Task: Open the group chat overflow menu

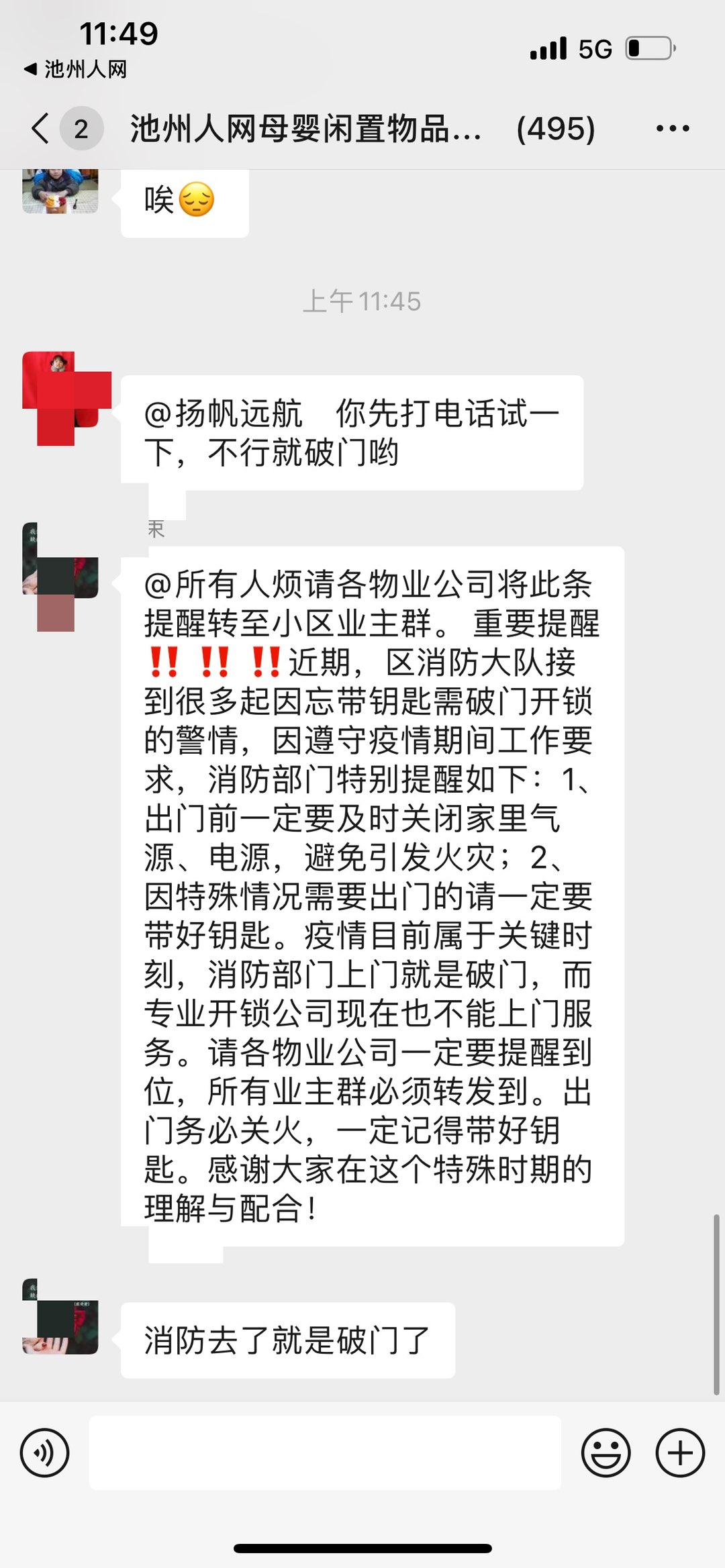Action: [672, 128]
